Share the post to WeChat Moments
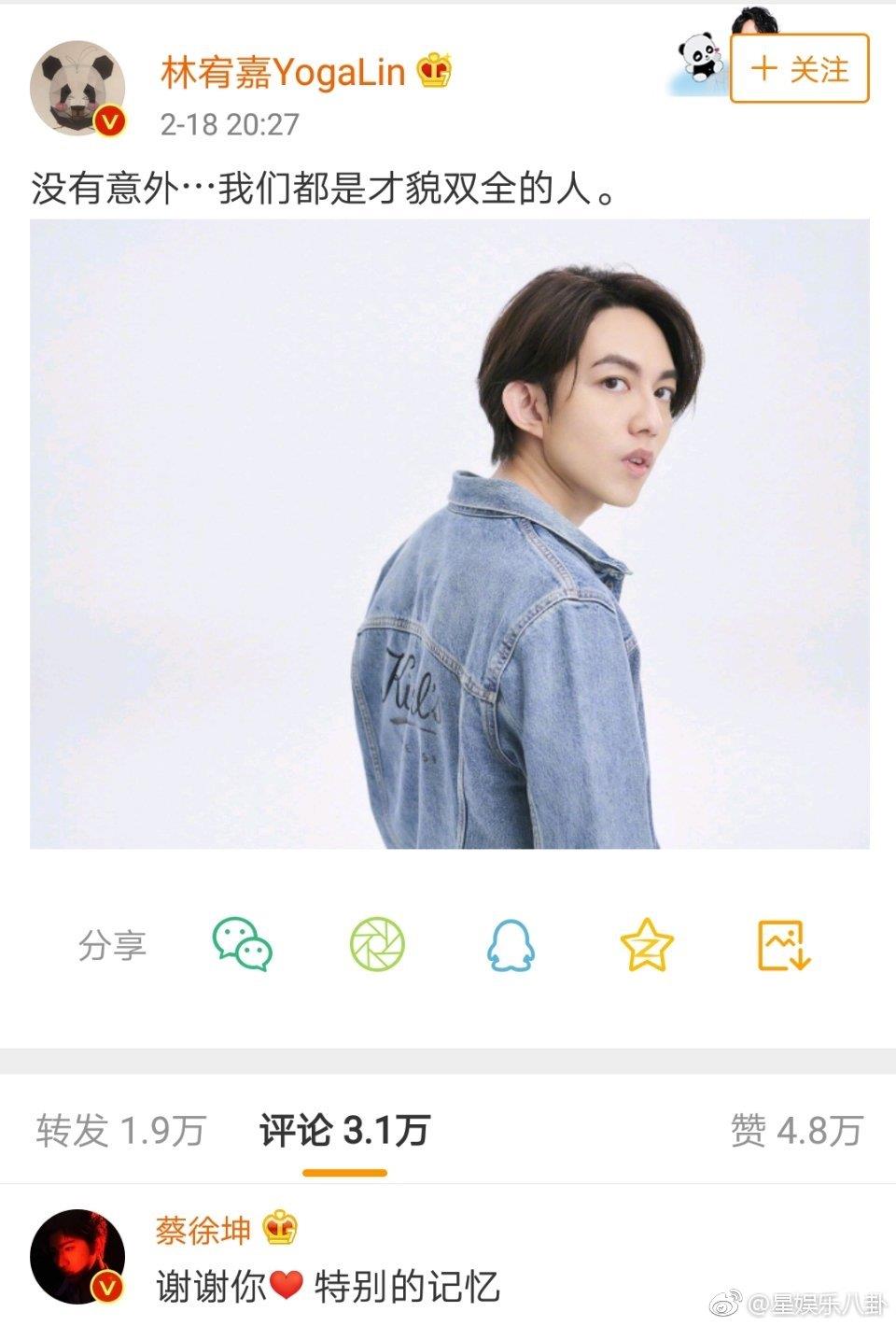 (x=377, y=944)
